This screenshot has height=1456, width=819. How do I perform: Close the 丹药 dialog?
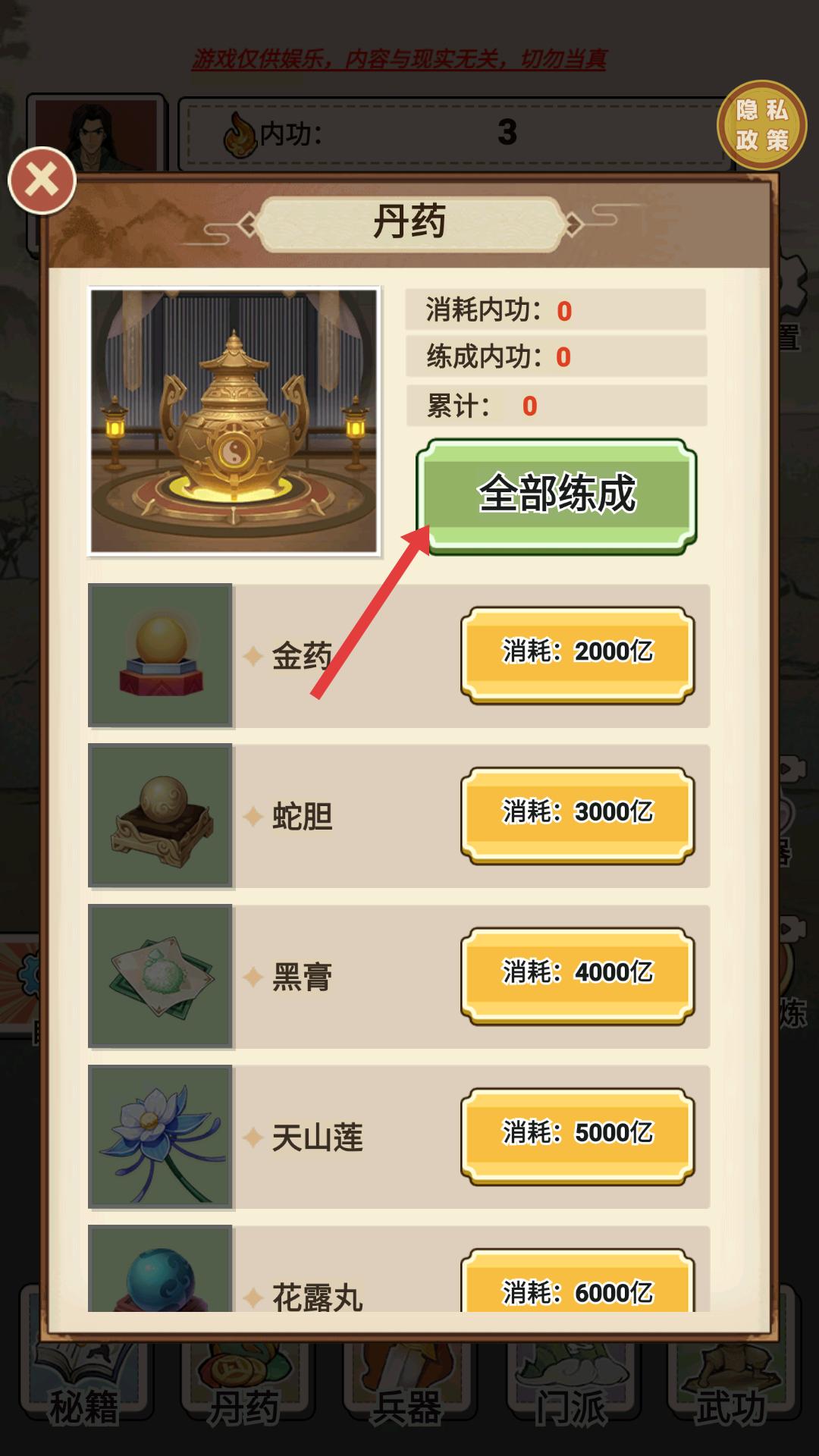pyautogui.click(x=42, y=180)
